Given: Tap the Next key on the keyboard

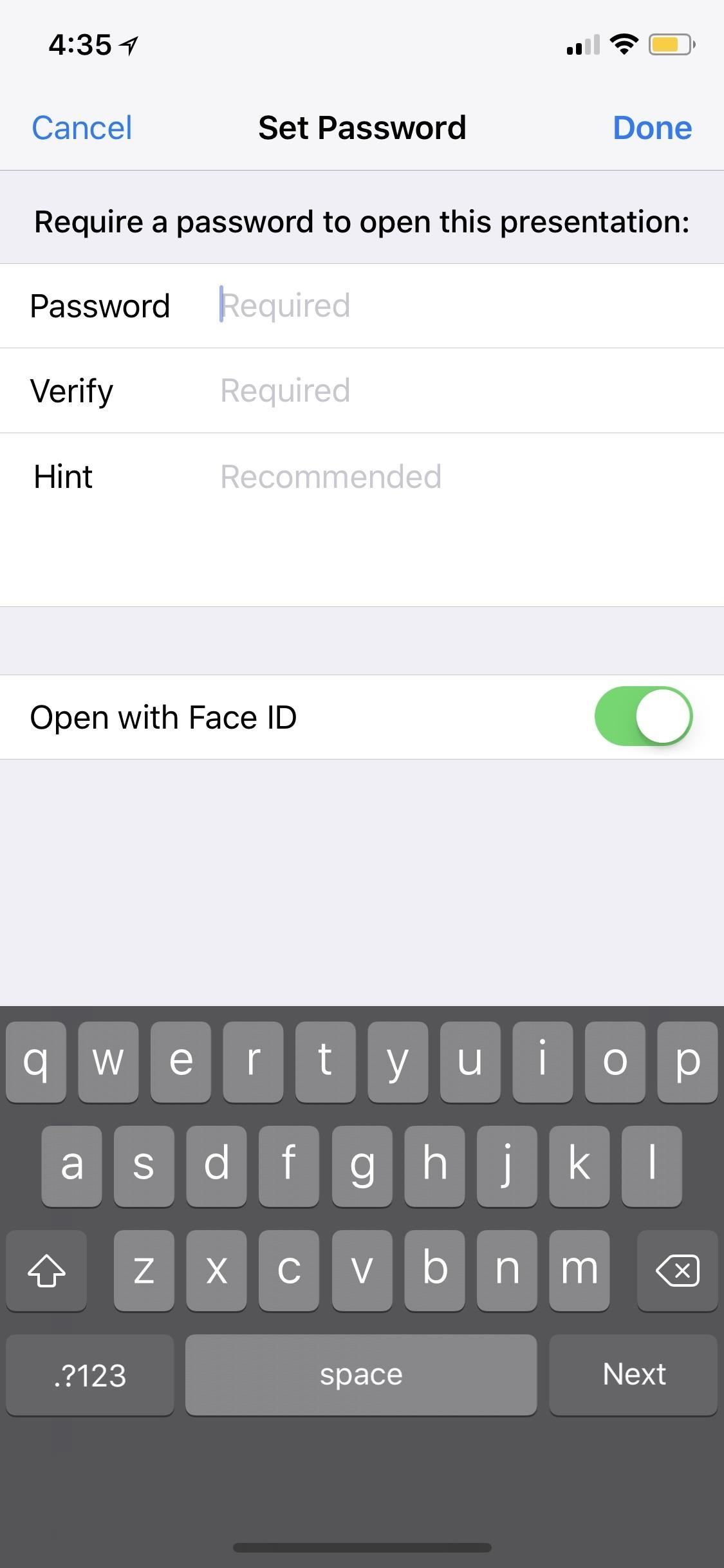Looking at the screenshot, I should (x=633, y=1374).
